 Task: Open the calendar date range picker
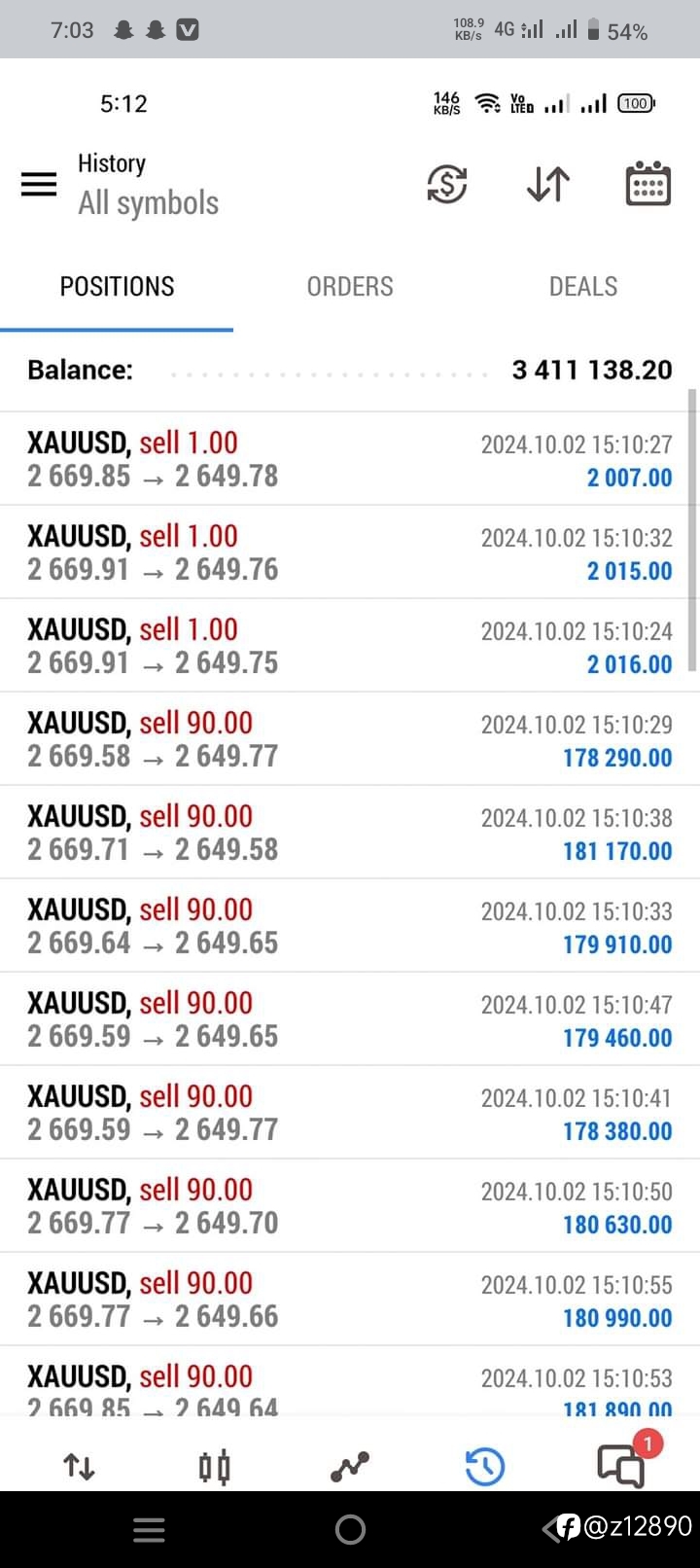pos(647,184)
